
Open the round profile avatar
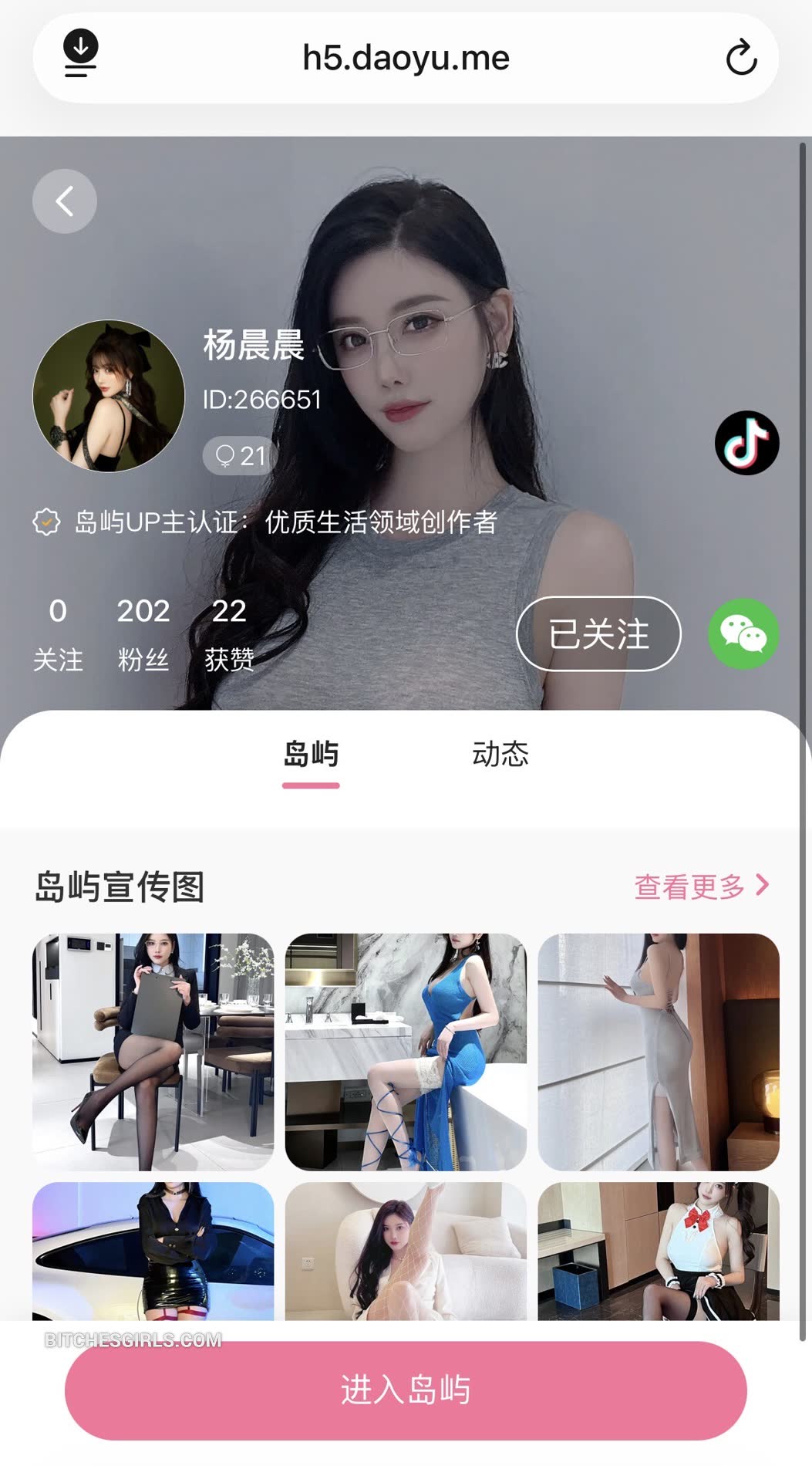pos(109,396)
